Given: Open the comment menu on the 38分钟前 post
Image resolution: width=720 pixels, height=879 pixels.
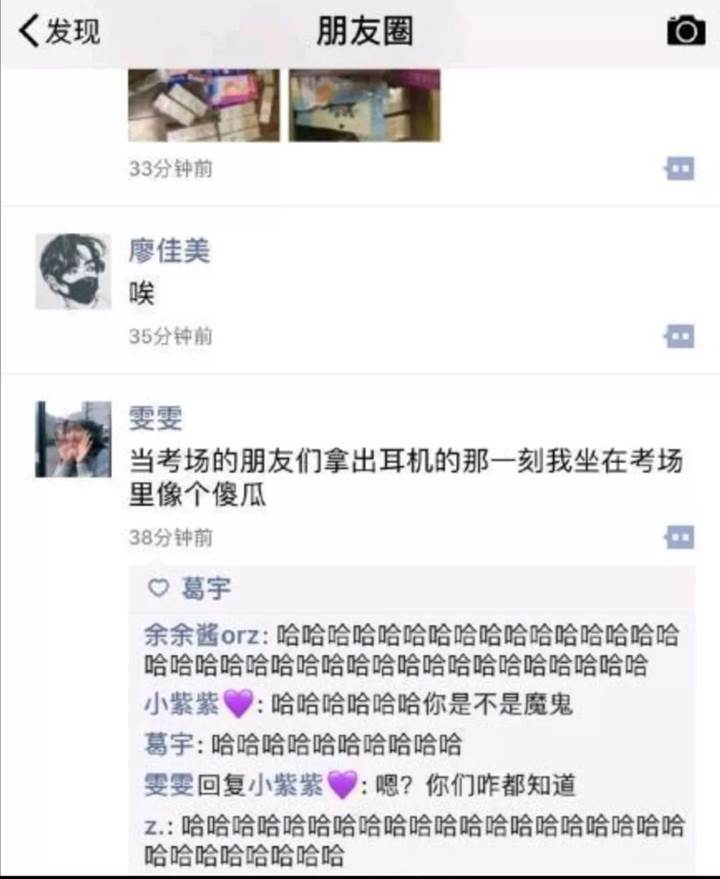Looking at the screenshot, I should [679, 537].
